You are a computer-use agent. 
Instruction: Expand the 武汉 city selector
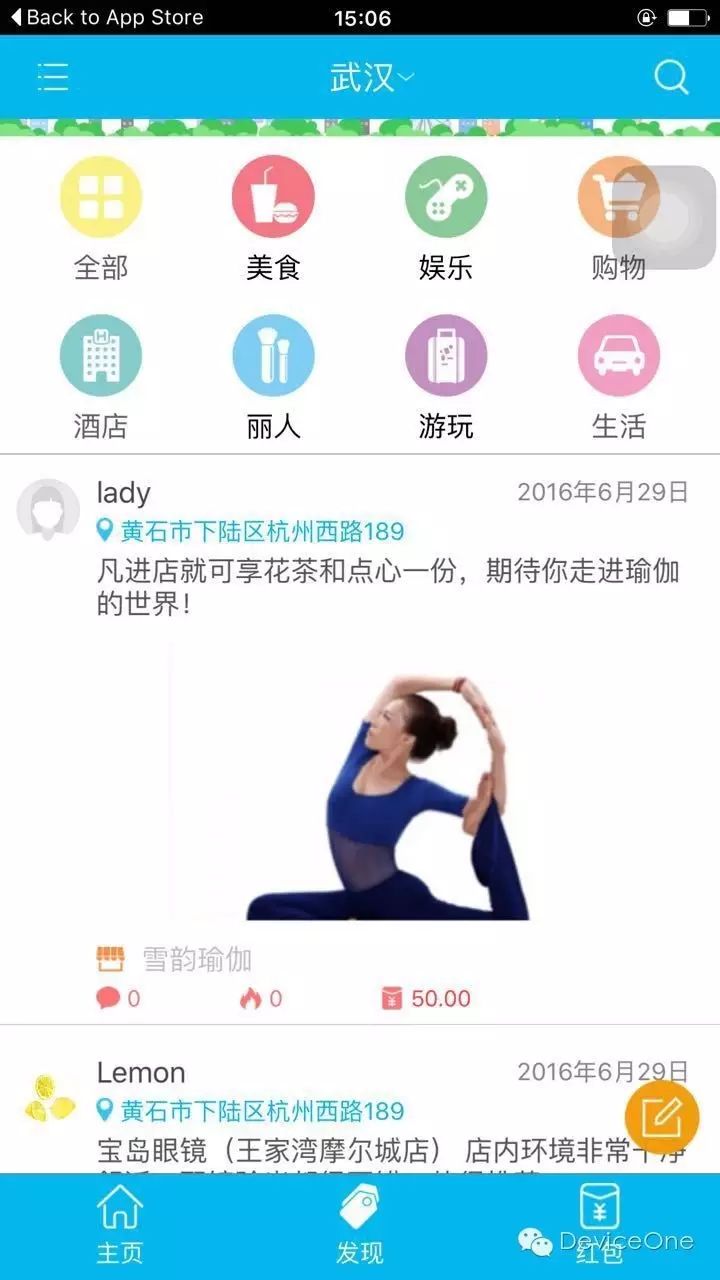point(371,77)
